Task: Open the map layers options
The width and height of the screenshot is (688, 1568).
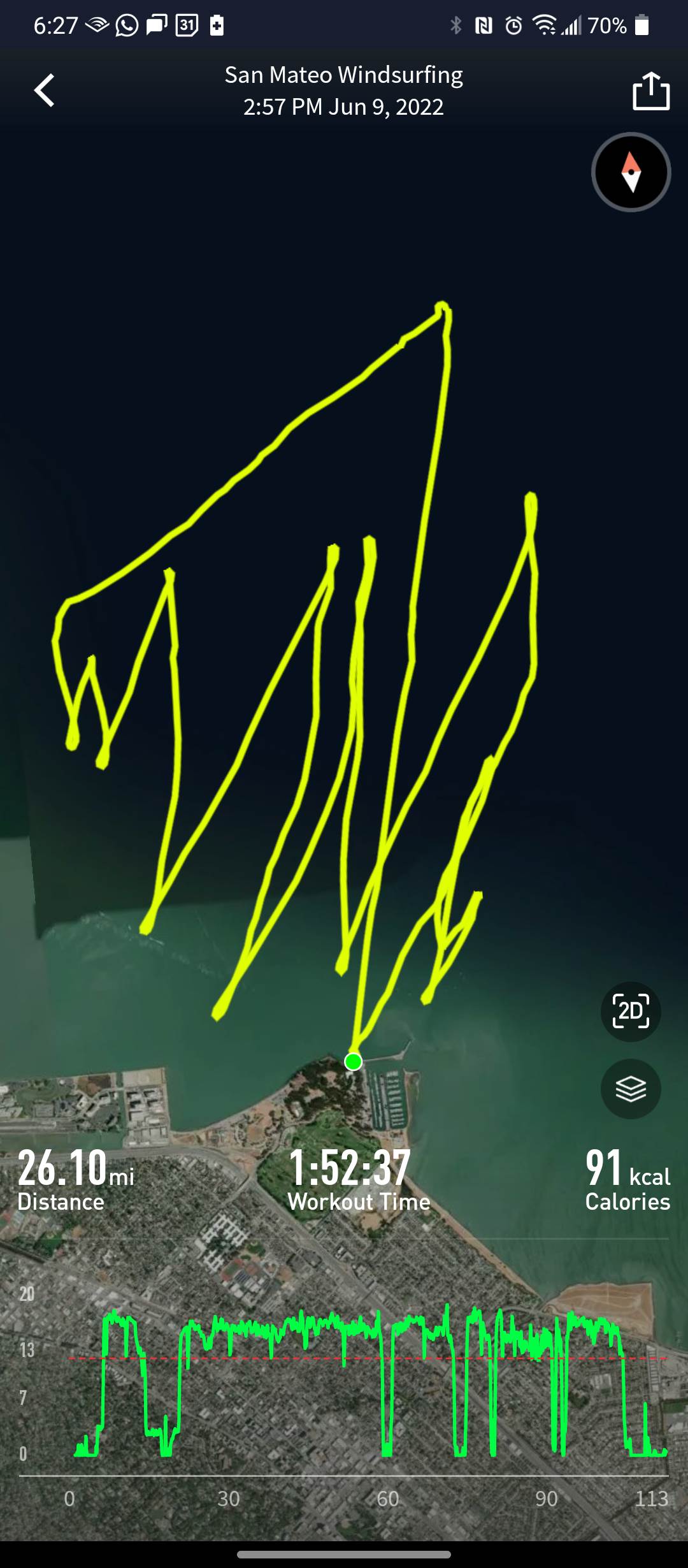Action: click(631, 1089)
